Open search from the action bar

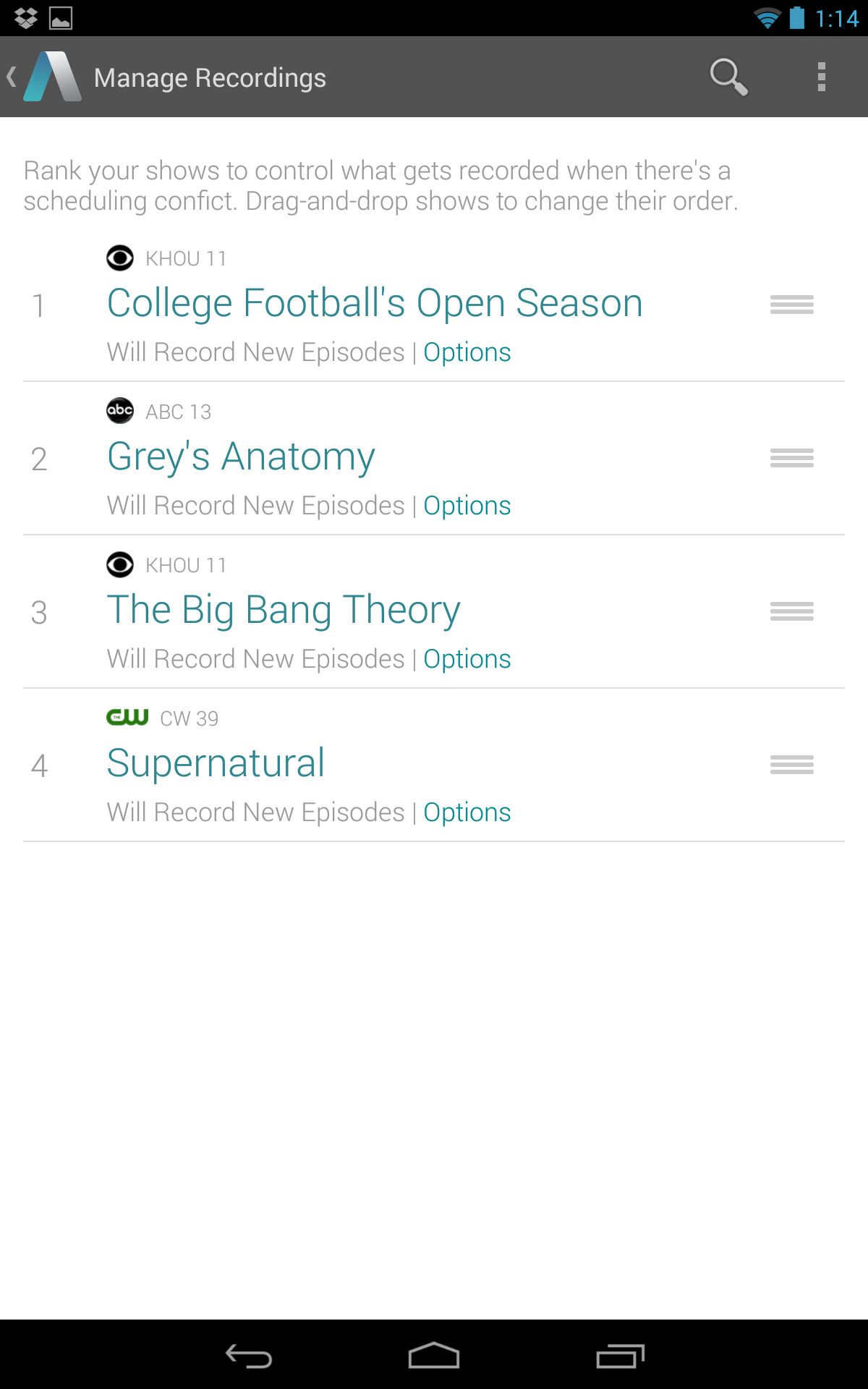tap(728, 77)
